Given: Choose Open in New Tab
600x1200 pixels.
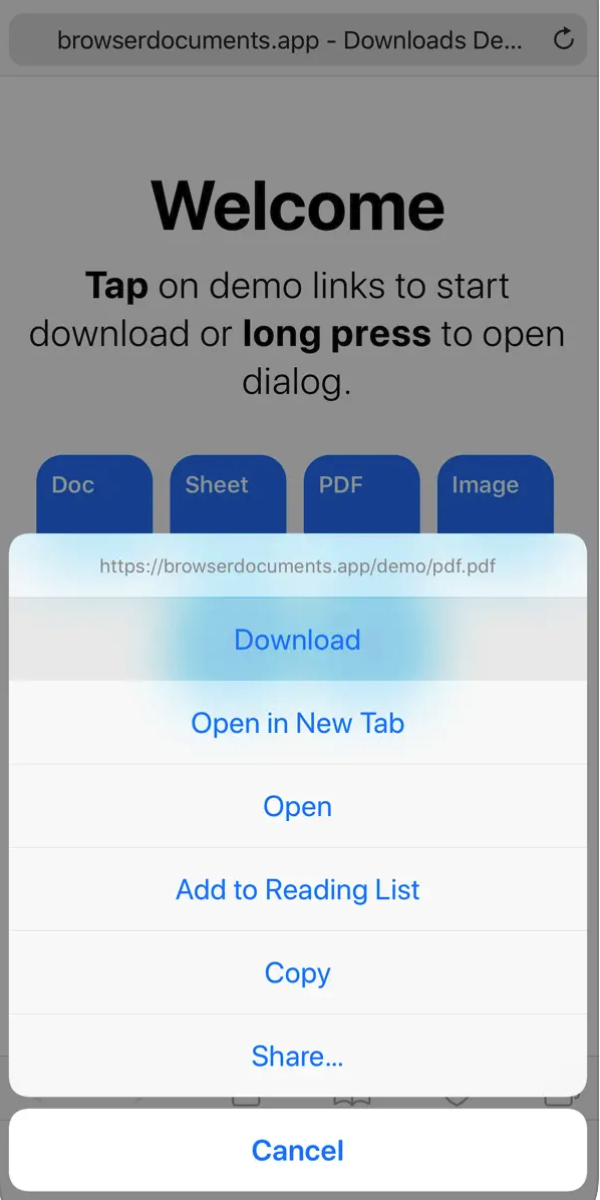Looking at the screenshot, I should click(297, 723).
